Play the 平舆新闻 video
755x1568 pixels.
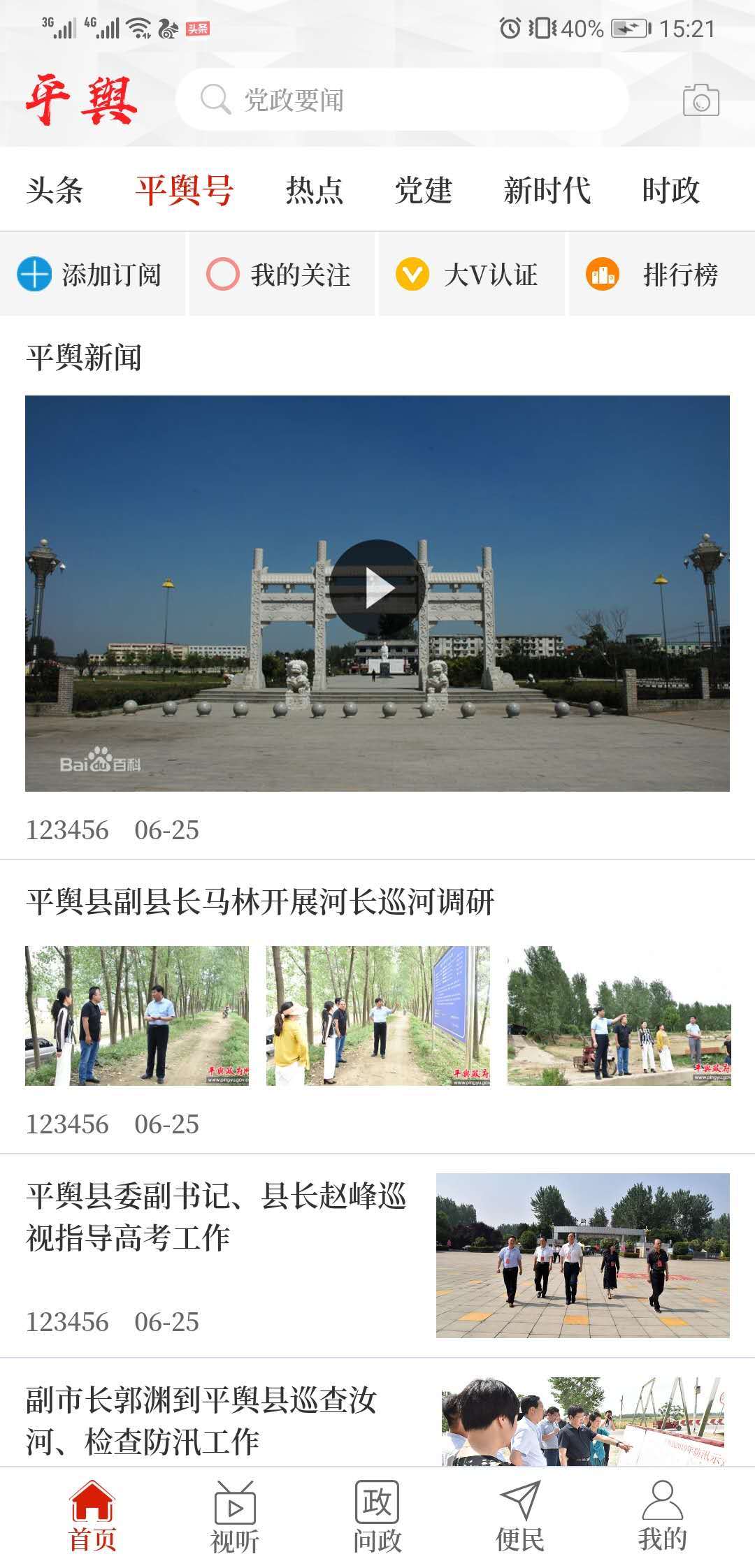point(377,588)
